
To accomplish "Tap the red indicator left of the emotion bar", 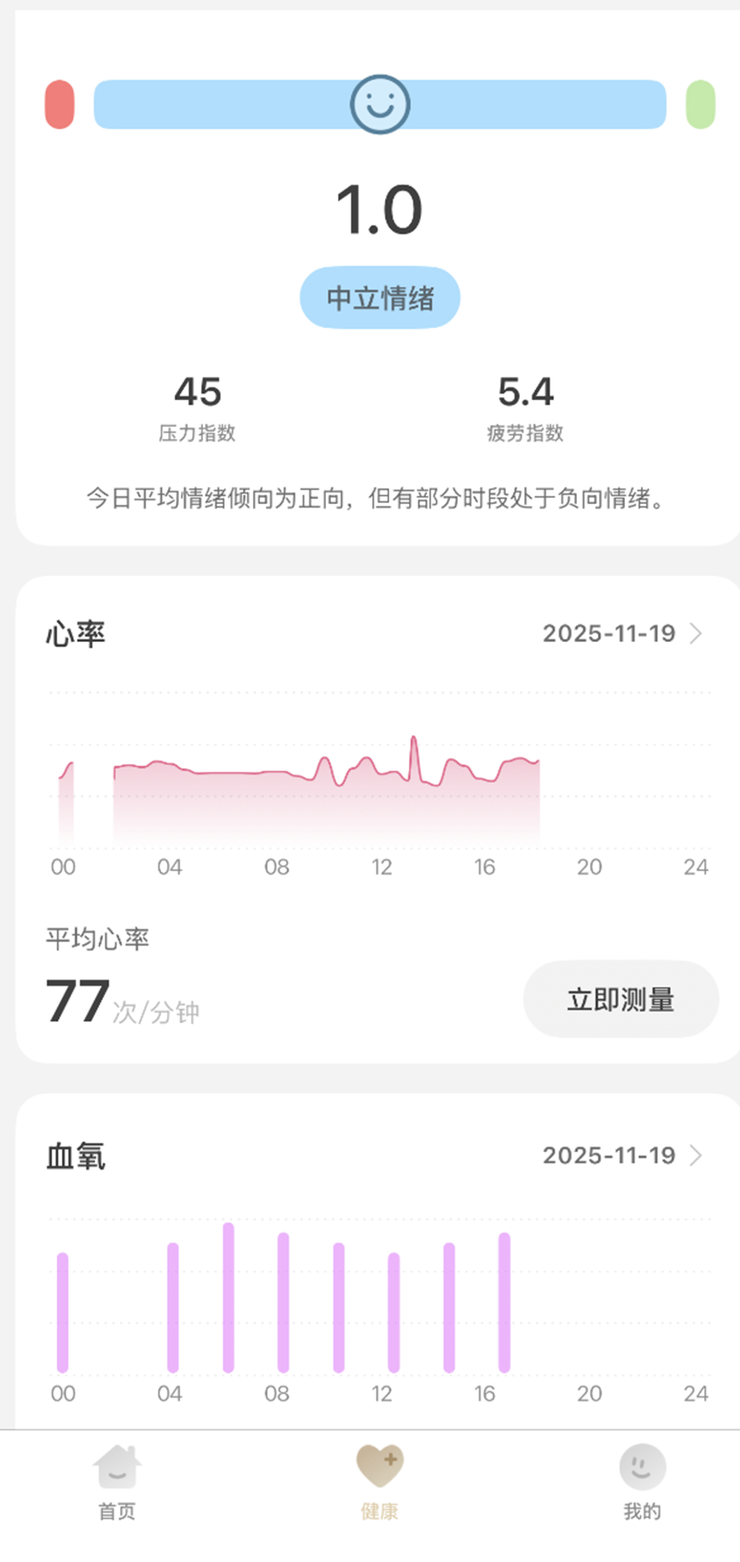I will pos(57,103).
